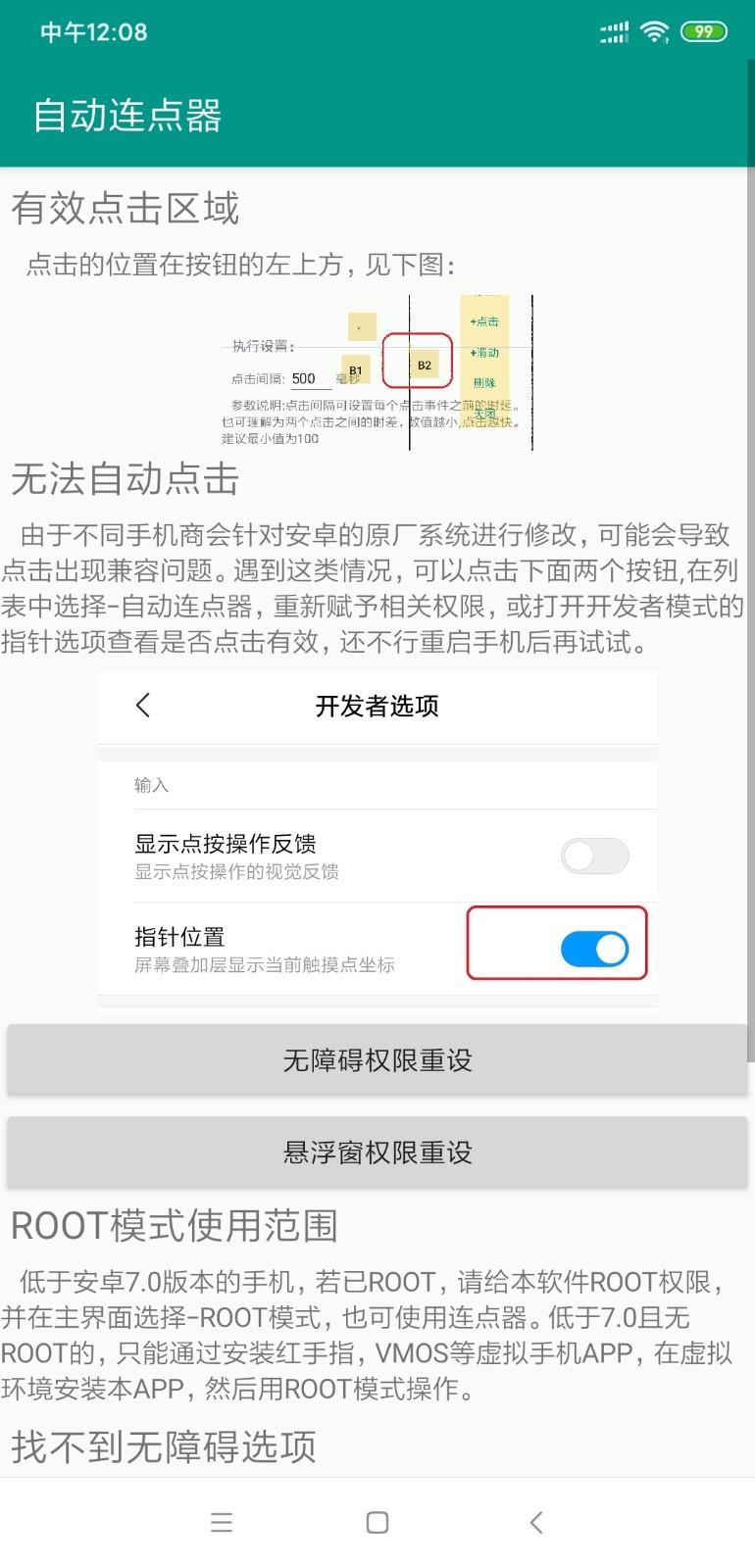This screenshot has height=1568, width=755.
Task: Return to the home screen
Action: pyautogui.click(x=377, y=1522)
